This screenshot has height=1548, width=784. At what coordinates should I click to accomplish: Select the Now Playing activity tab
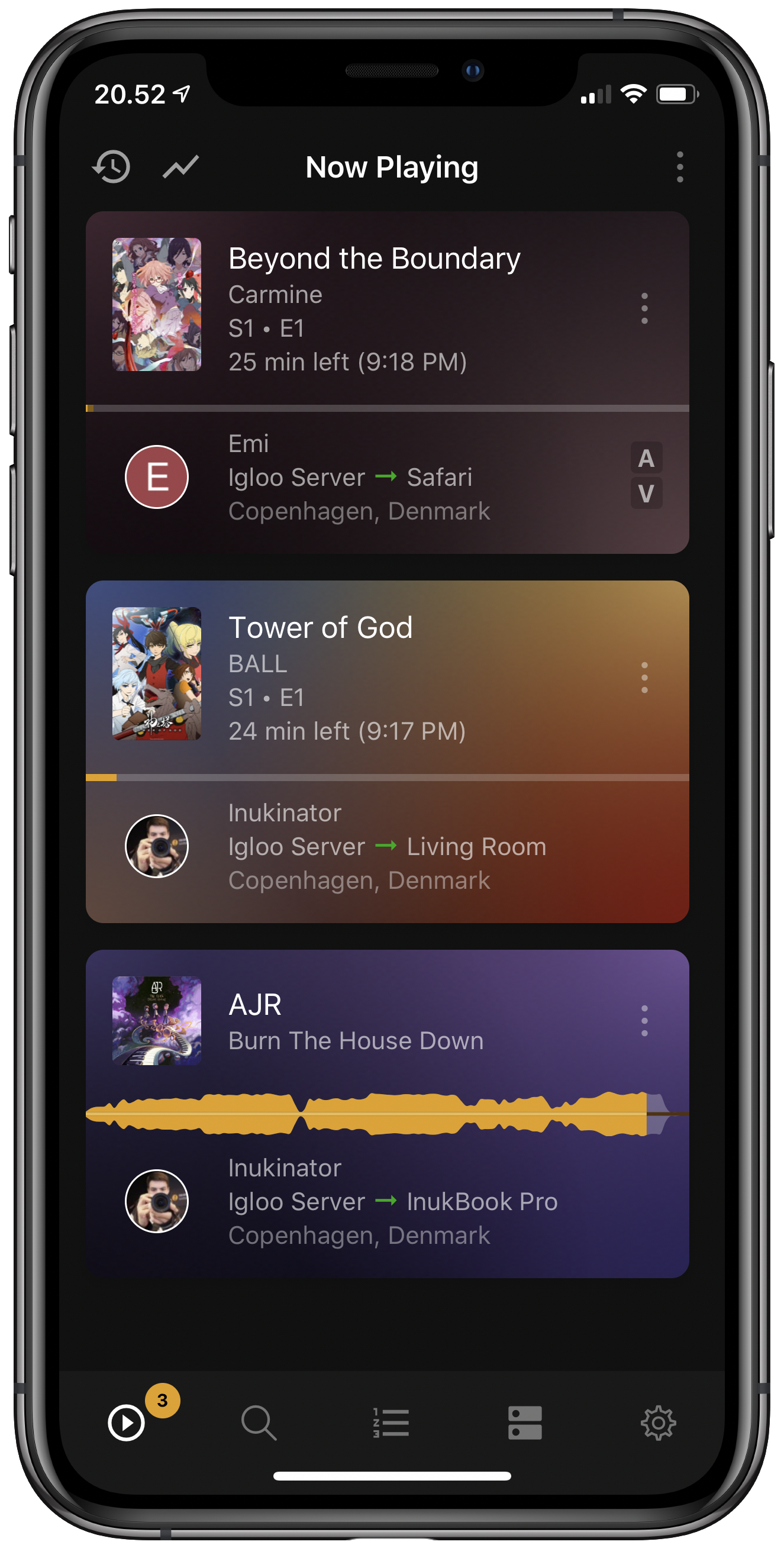pyautogui.click(x=127, y=1423)
